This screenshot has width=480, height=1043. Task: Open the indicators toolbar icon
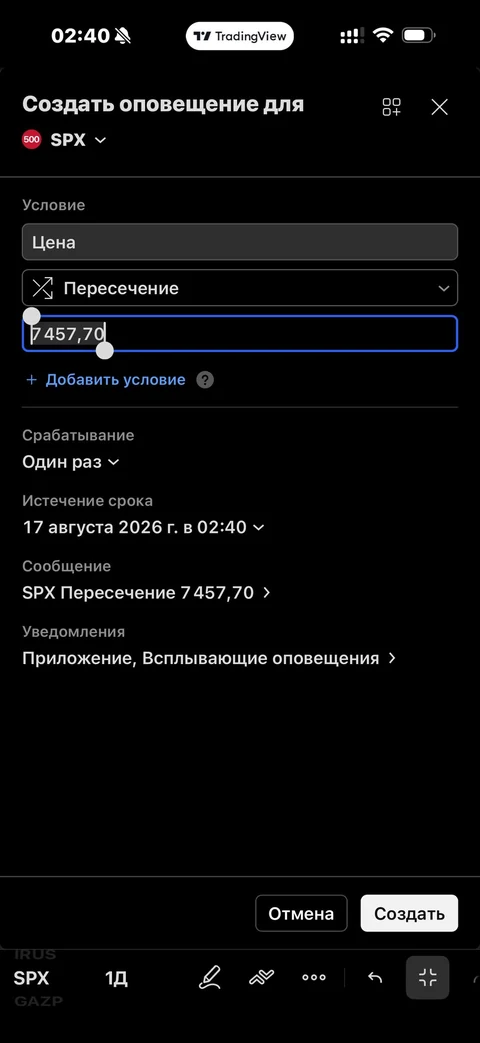point(262,978)
